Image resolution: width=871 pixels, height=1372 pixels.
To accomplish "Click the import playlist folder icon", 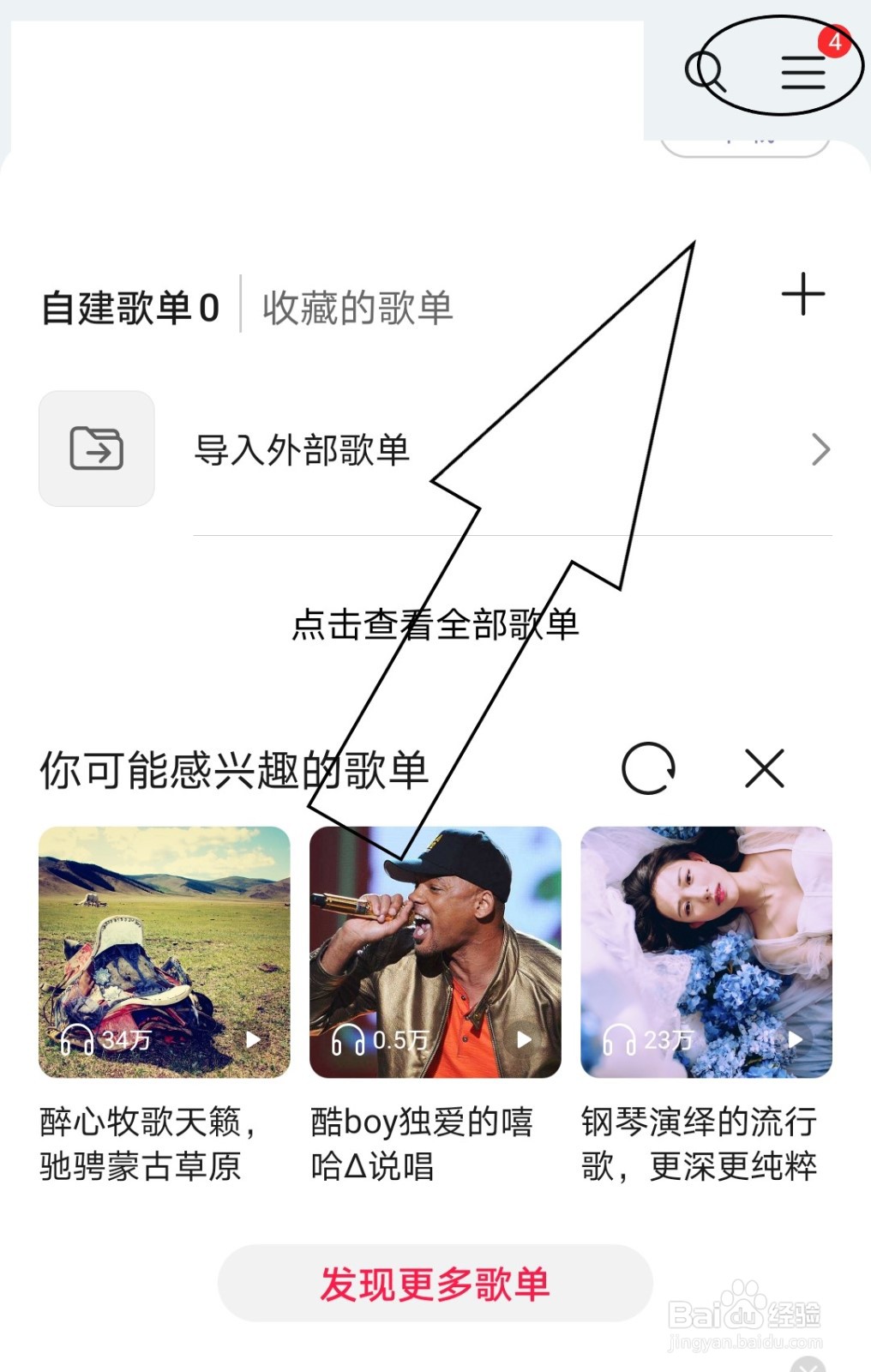I will (x=96, y=449).
